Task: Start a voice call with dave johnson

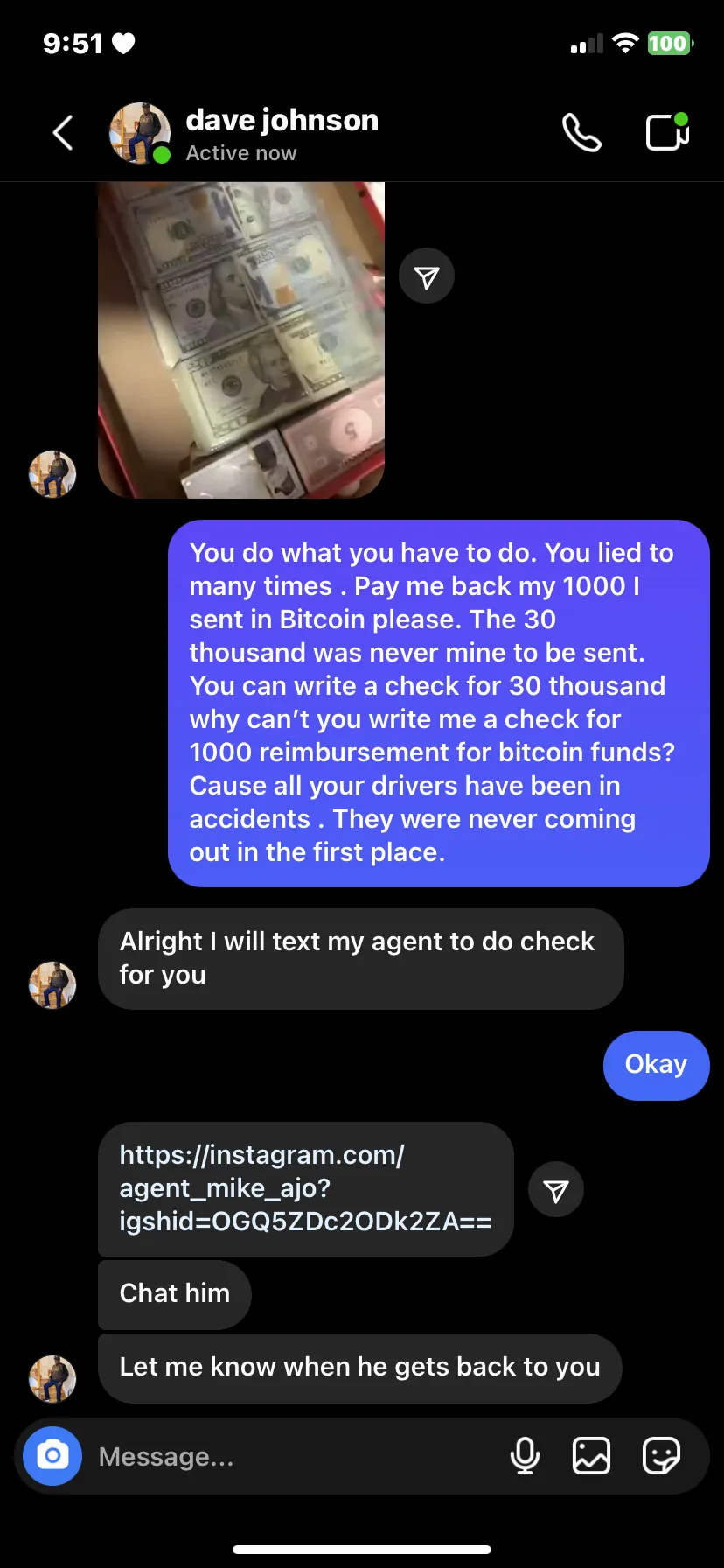Action: click(581, 133)
